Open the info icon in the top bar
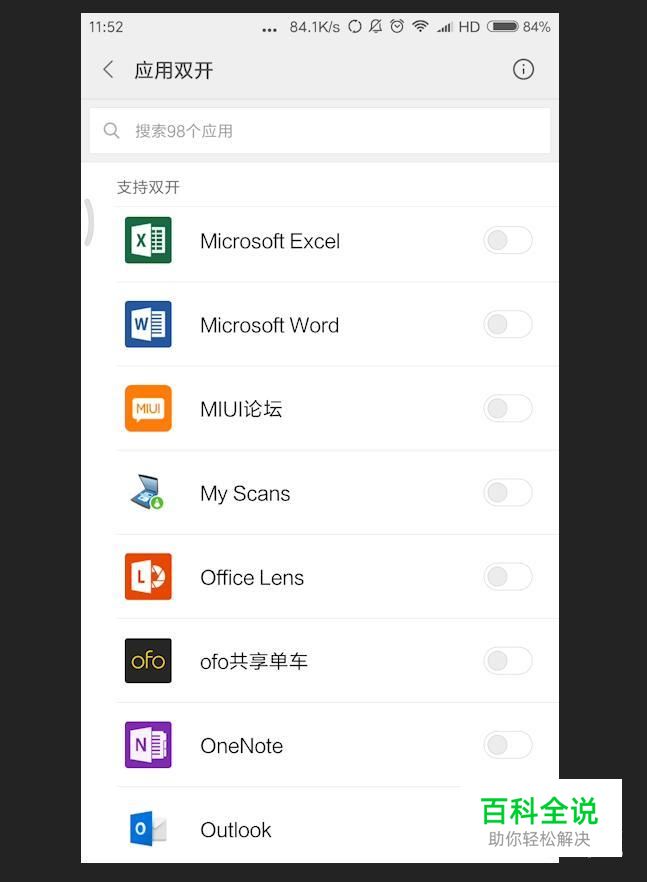 click(523, 70)
